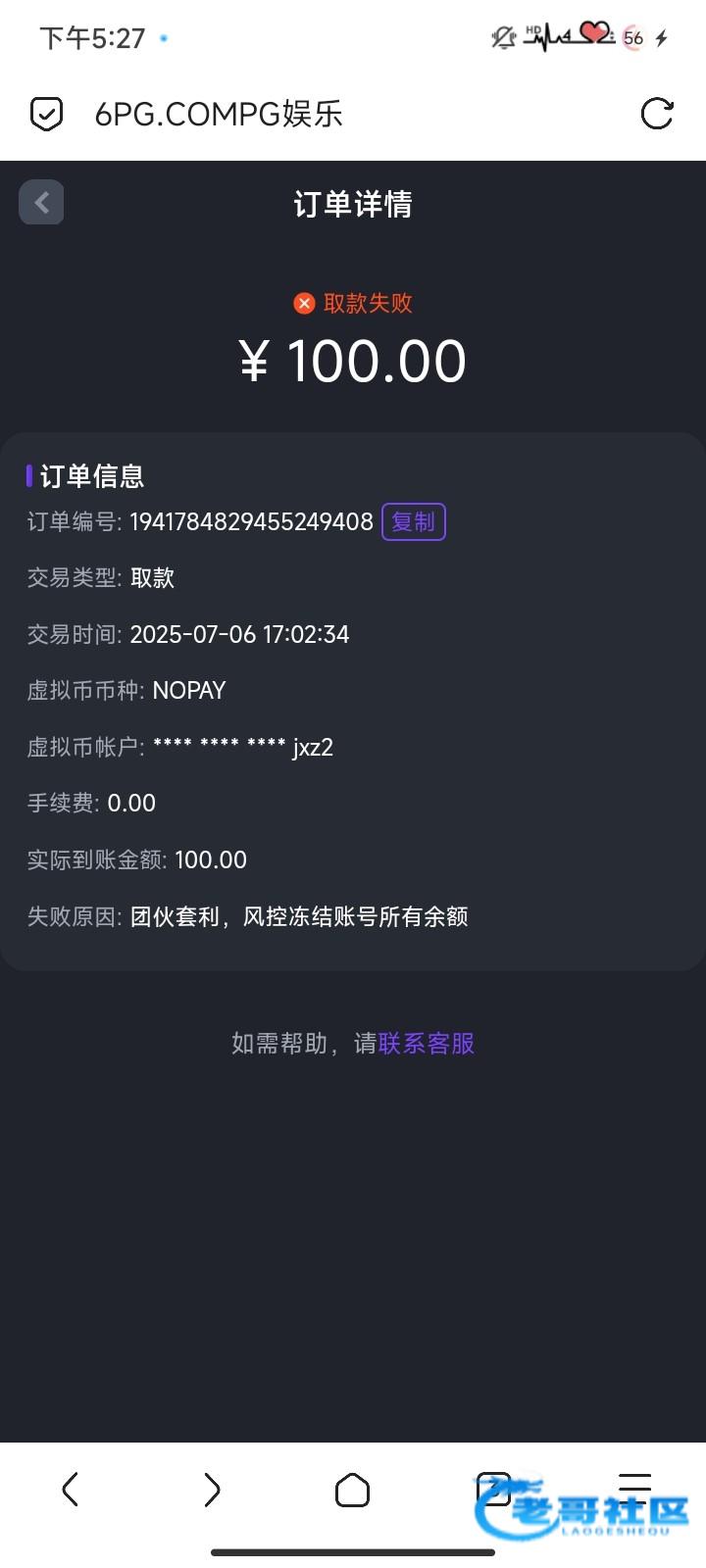
Task: Open the browser tabs switcher
Action: 493,1490
